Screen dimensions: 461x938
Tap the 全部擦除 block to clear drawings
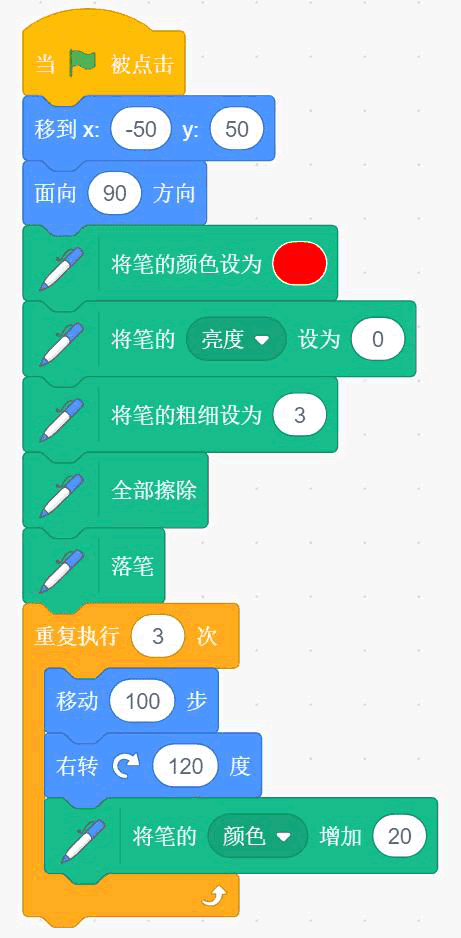click(x=115, y=491)
